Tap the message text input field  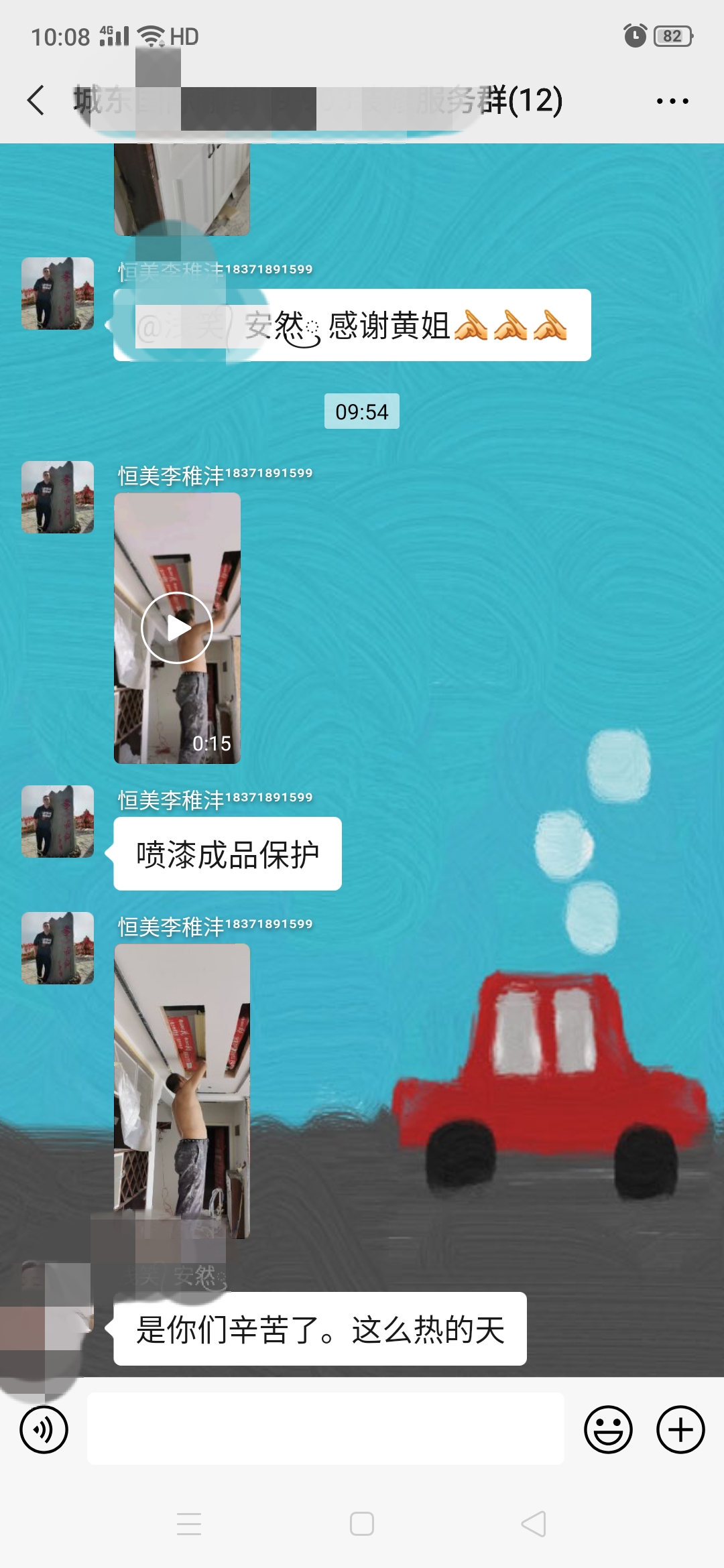(x=325, y=1428)
